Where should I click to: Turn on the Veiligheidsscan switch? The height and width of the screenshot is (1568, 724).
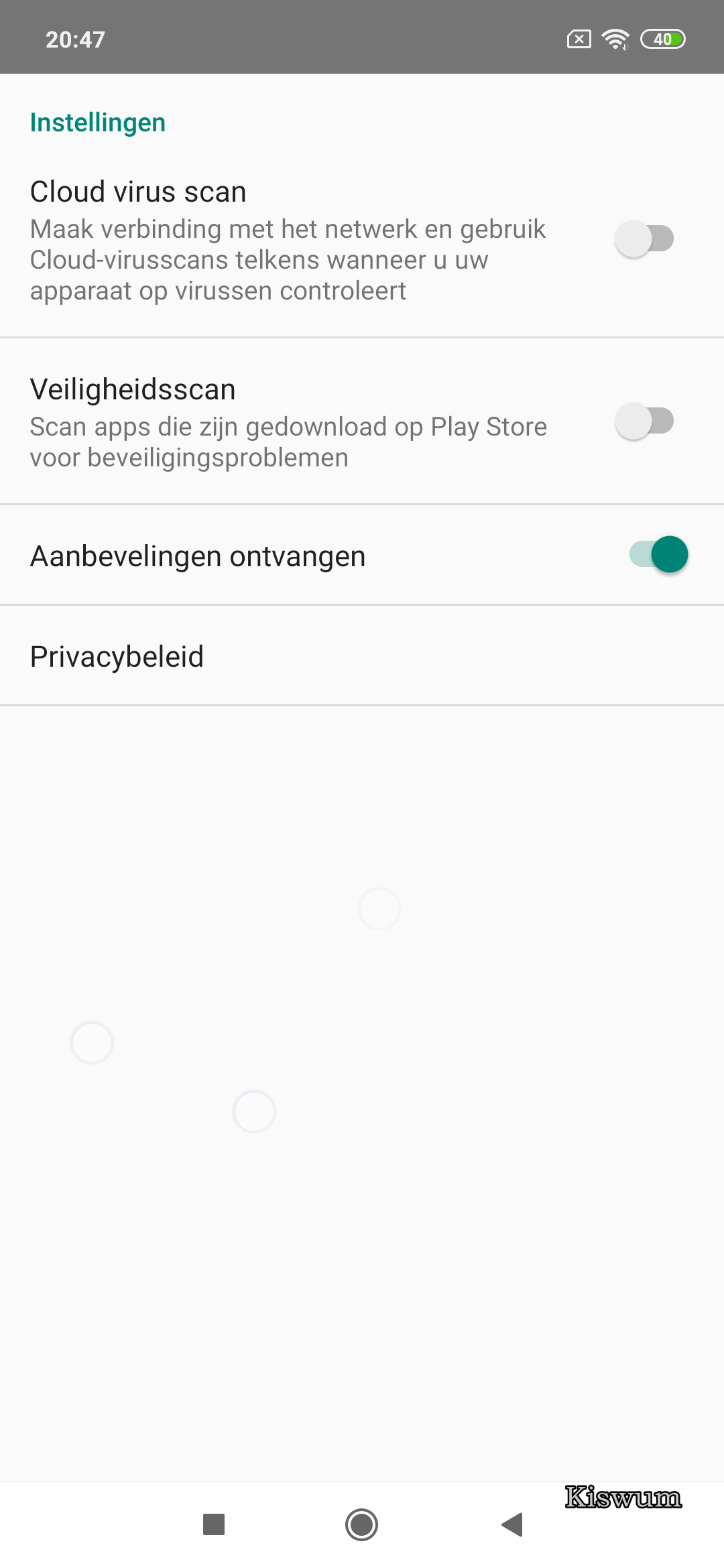click(644, 421)
